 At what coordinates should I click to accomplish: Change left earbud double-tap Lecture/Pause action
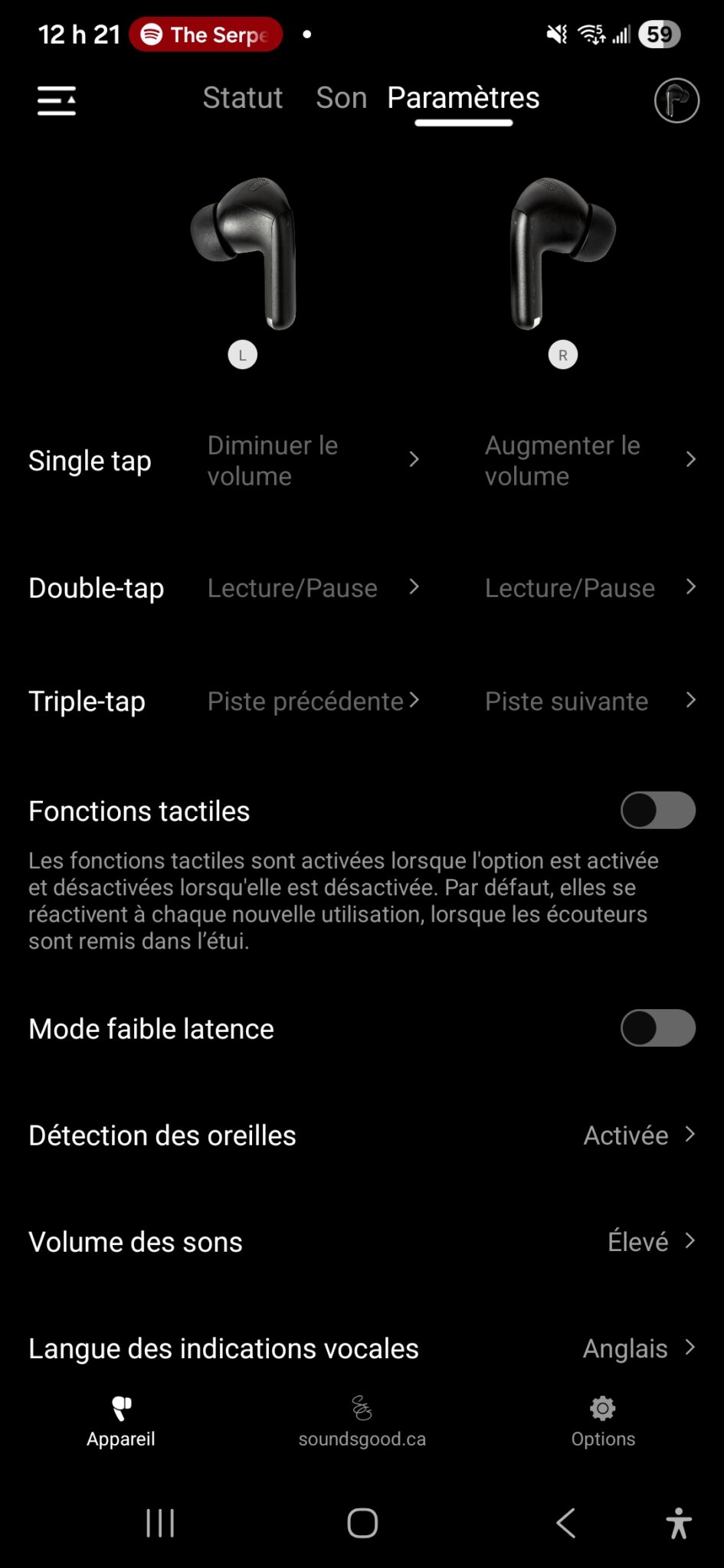(x=313, y=587)
